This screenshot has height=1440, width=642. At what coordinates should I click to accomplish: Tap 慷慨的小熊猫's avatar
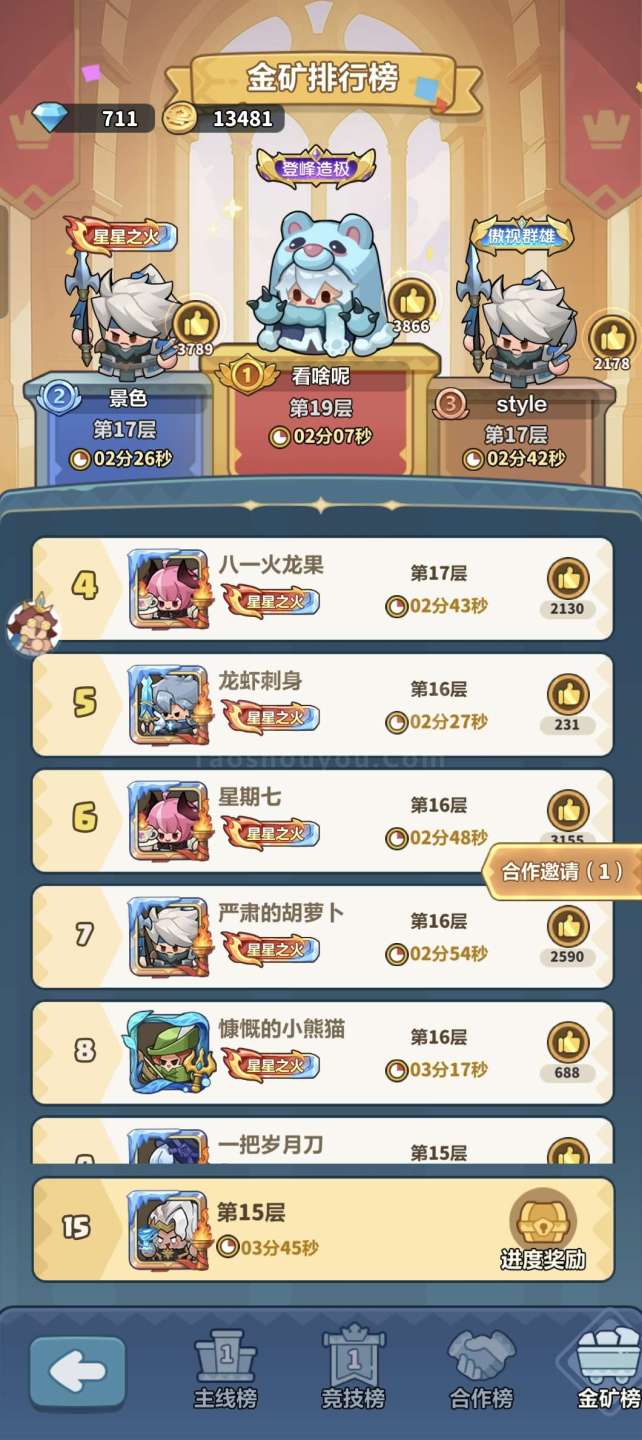[x=168, y=1052]
